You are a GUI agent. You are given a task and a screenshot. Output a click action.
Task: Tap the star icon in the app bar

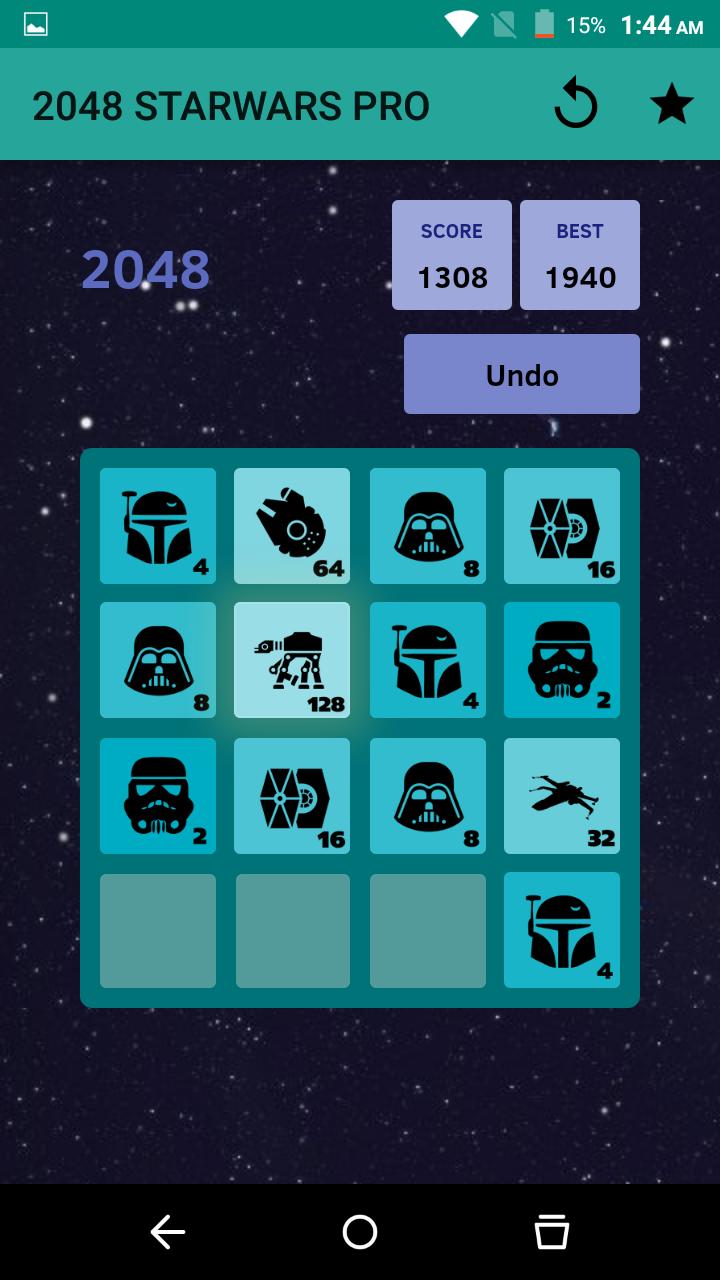(671, 104)
